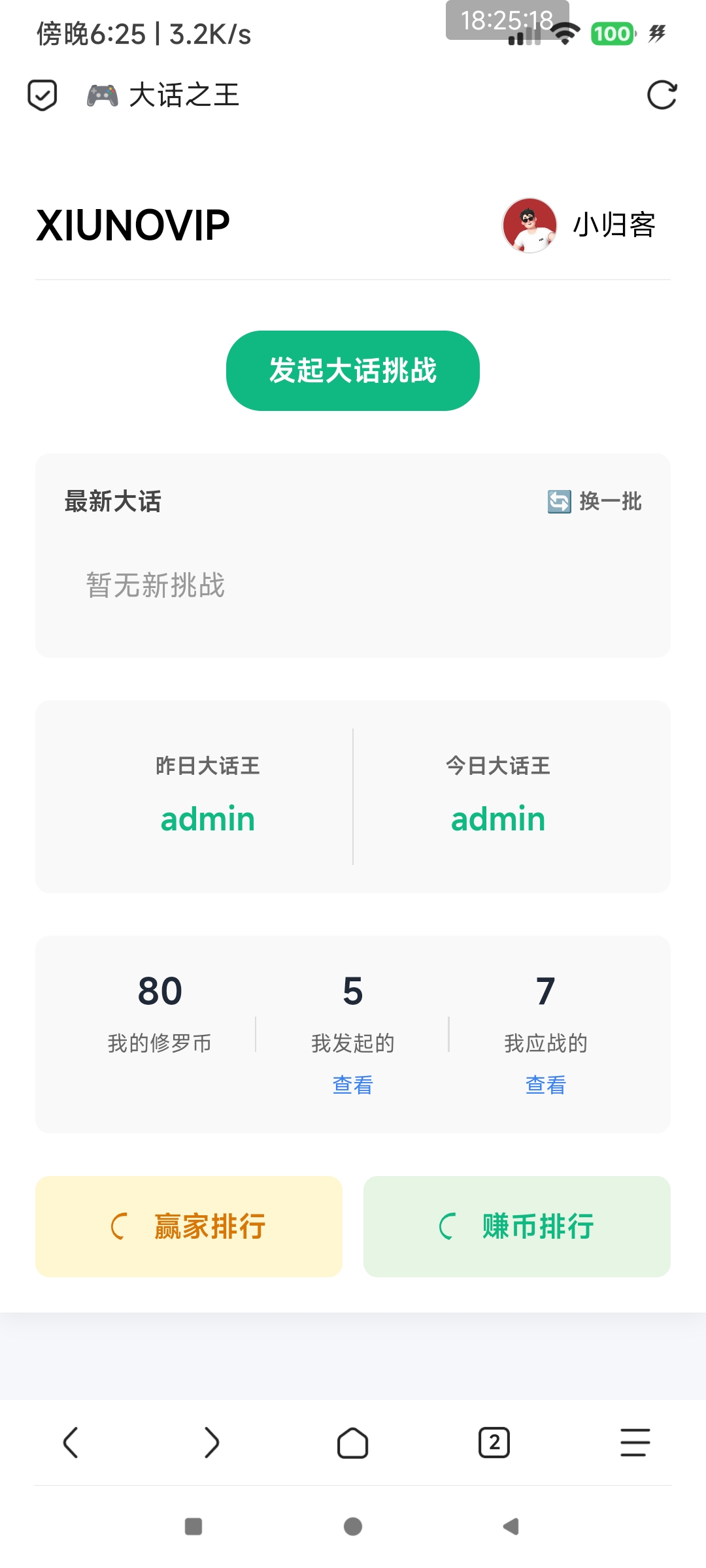Click the clock icon inside 赢家排行
Screen dimensions: 706x1568
point(120,1226)
